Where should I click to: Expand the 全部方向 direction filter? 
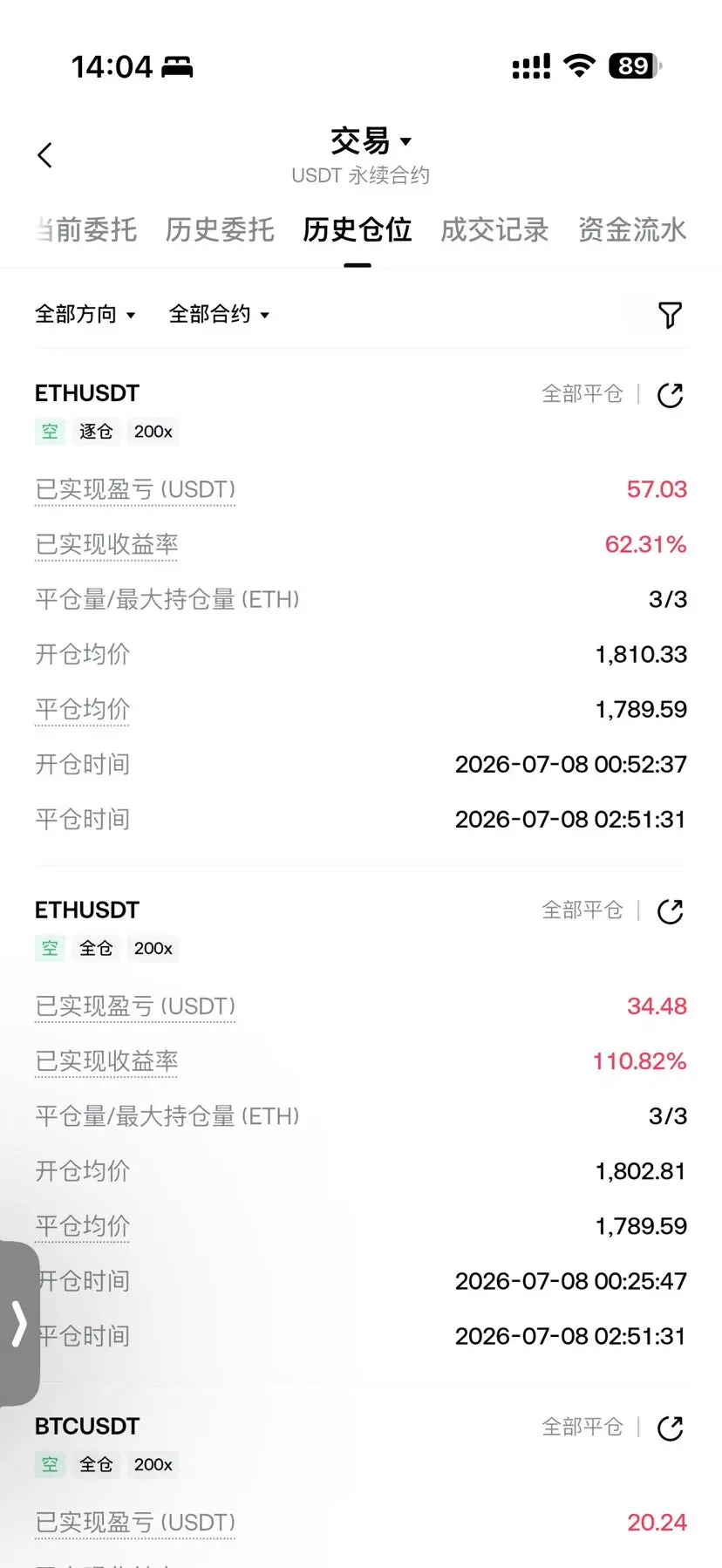click(85, 314)
